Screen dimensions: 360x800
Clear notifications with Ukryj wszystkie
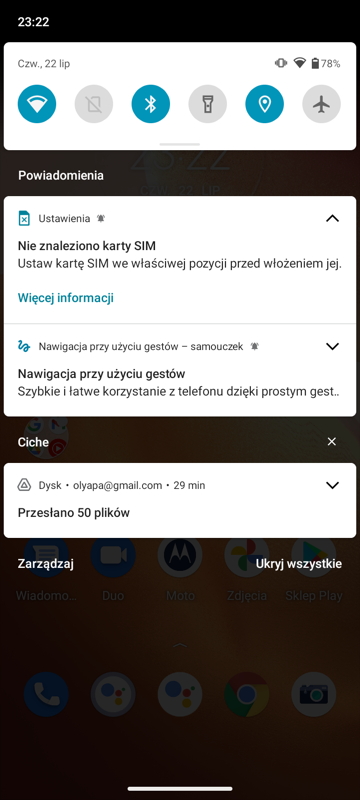tap(299, 564)
